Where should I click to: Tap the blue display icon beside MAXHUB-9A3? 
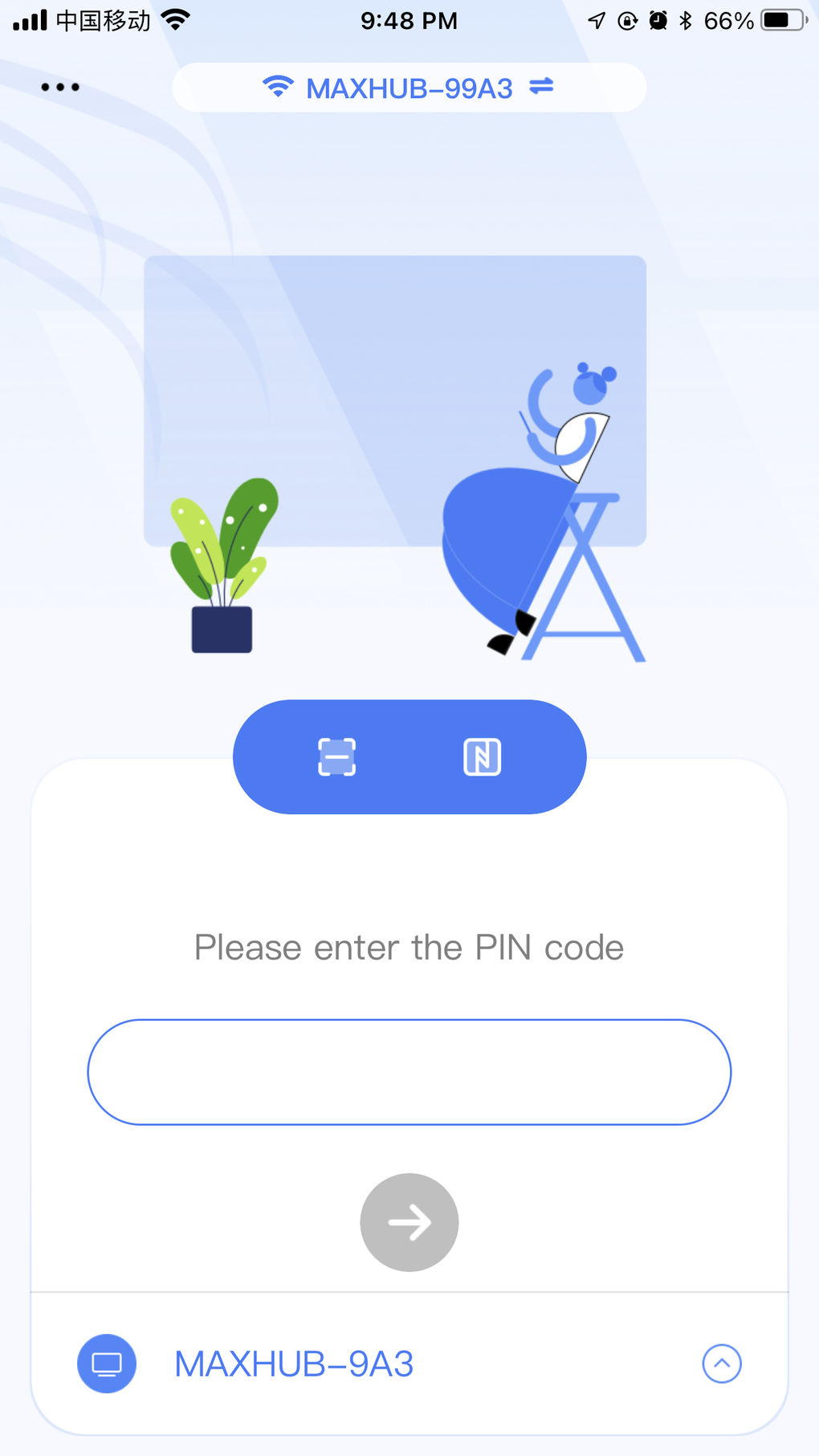pyautogui.click(x=106, y=1363)
